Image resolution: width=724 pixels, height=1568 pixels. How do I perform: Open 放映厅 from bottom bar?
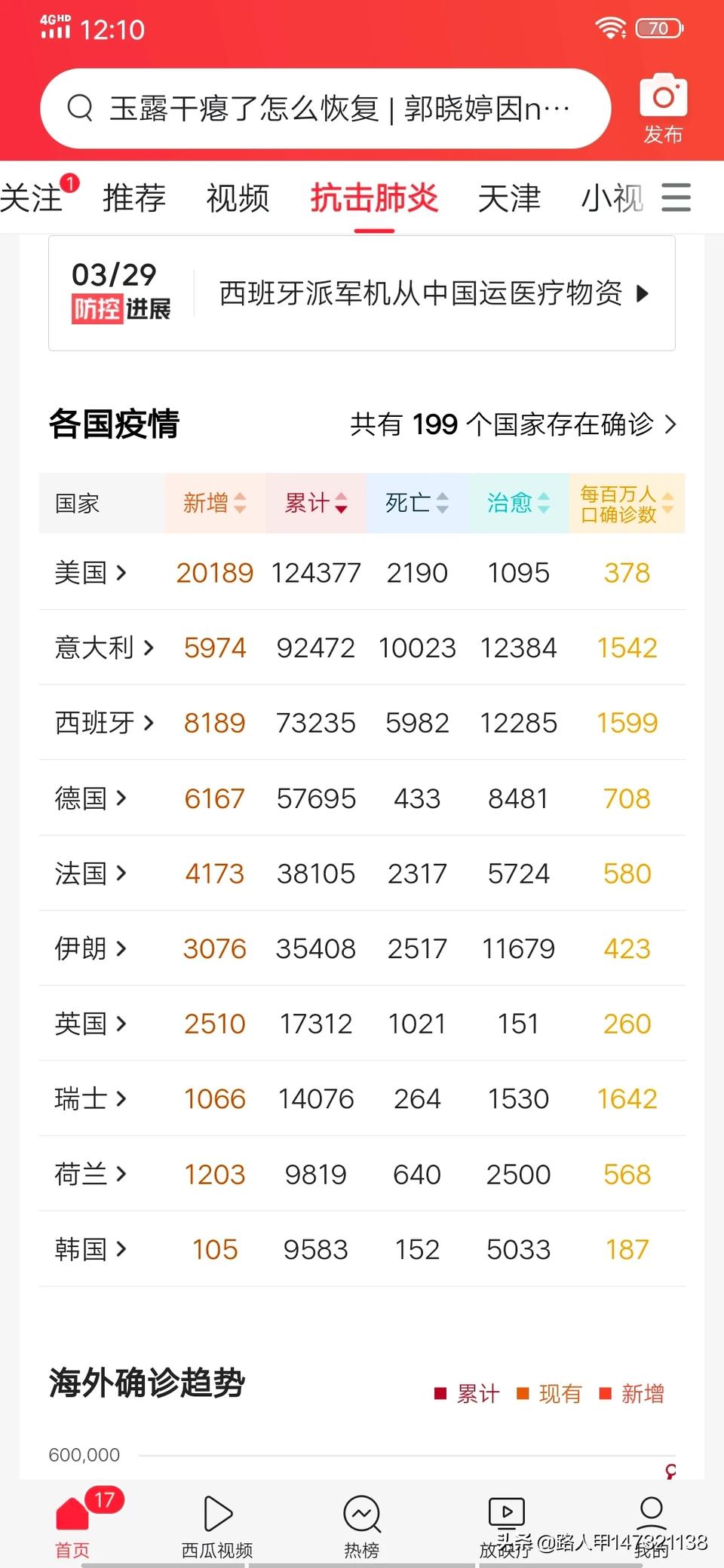pyautogui.click(x=506, y=1515)
